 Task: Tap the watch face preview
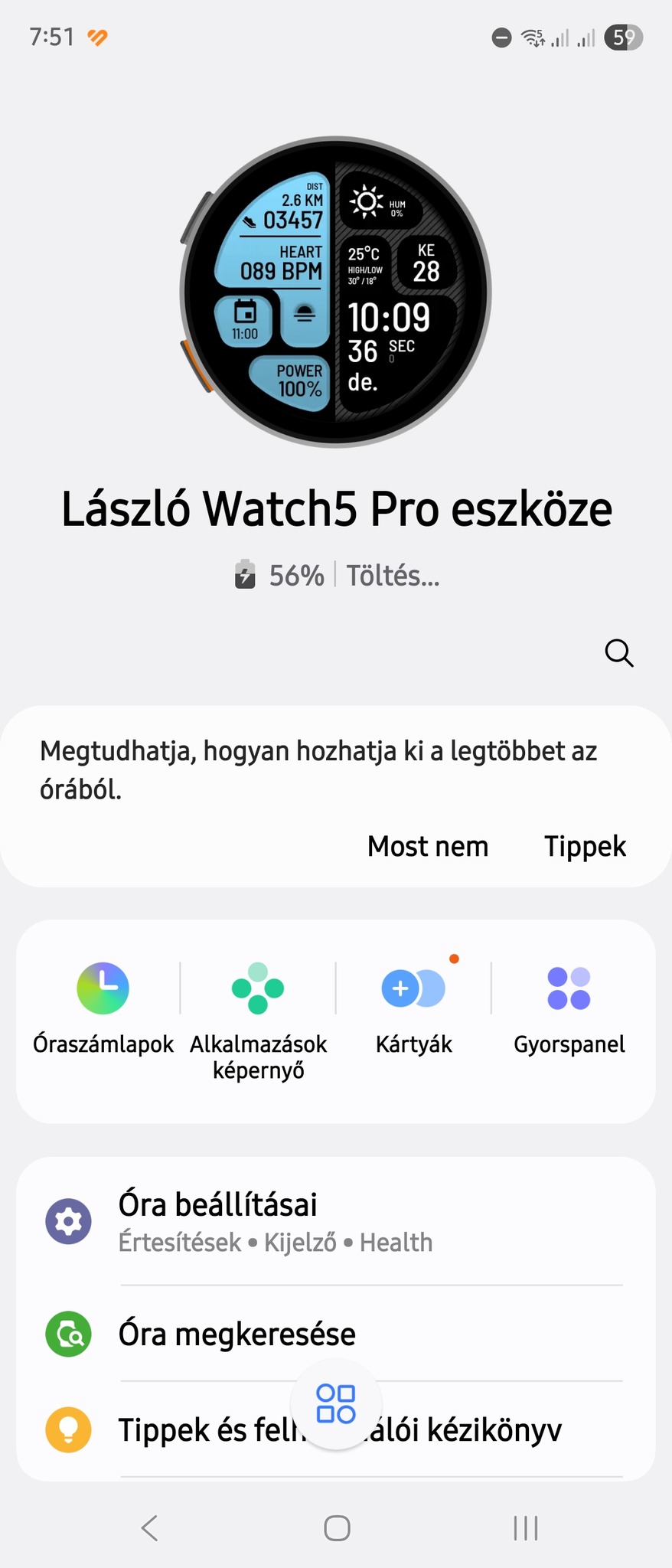tap(335, 292)
